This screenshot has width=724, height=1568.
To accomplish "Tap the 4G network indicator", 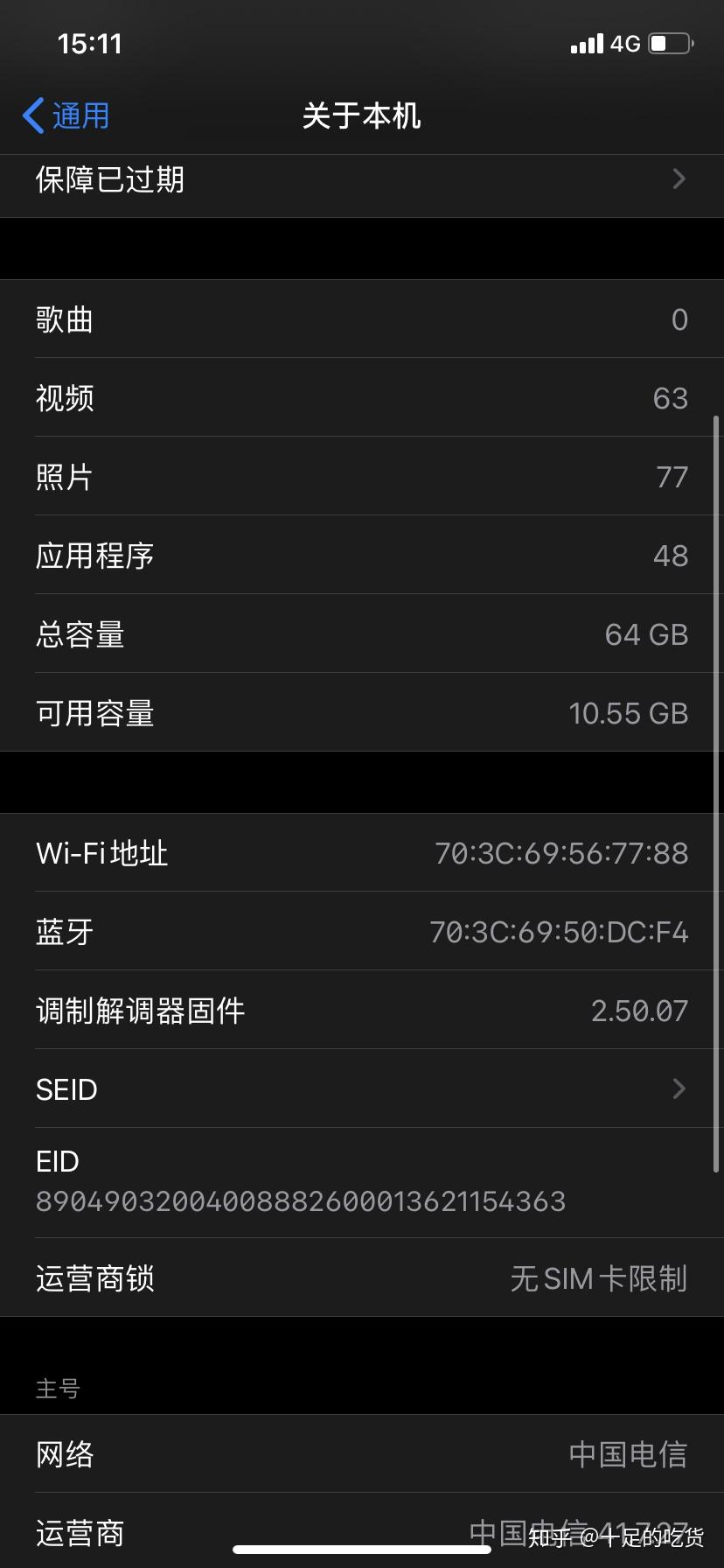I will tap(626, 43).
